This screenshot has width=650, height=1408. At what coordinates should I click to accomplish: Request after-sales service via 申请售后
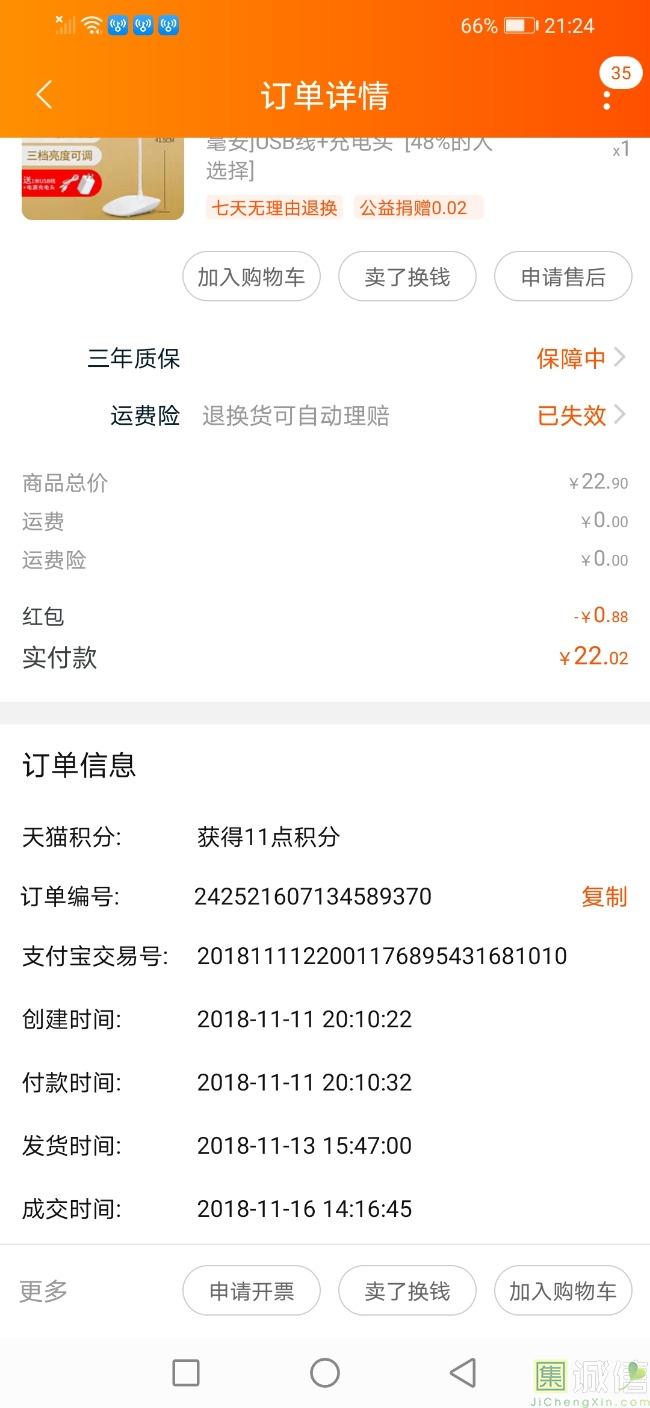pos(563,277)
